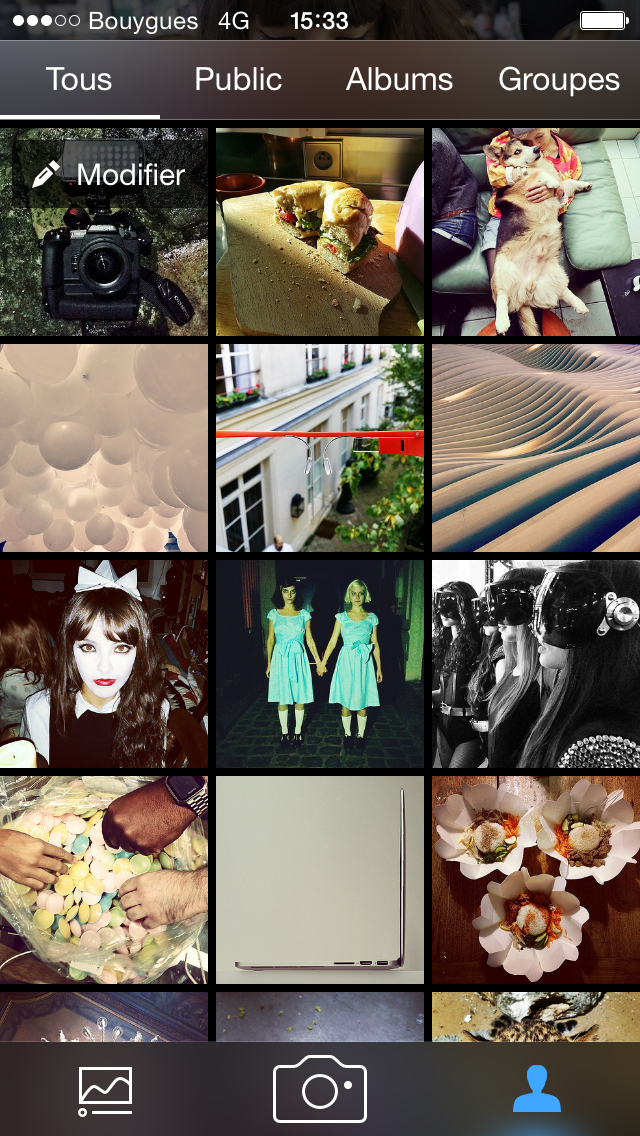Open the courtyard building photo

(x=320, y=448)
